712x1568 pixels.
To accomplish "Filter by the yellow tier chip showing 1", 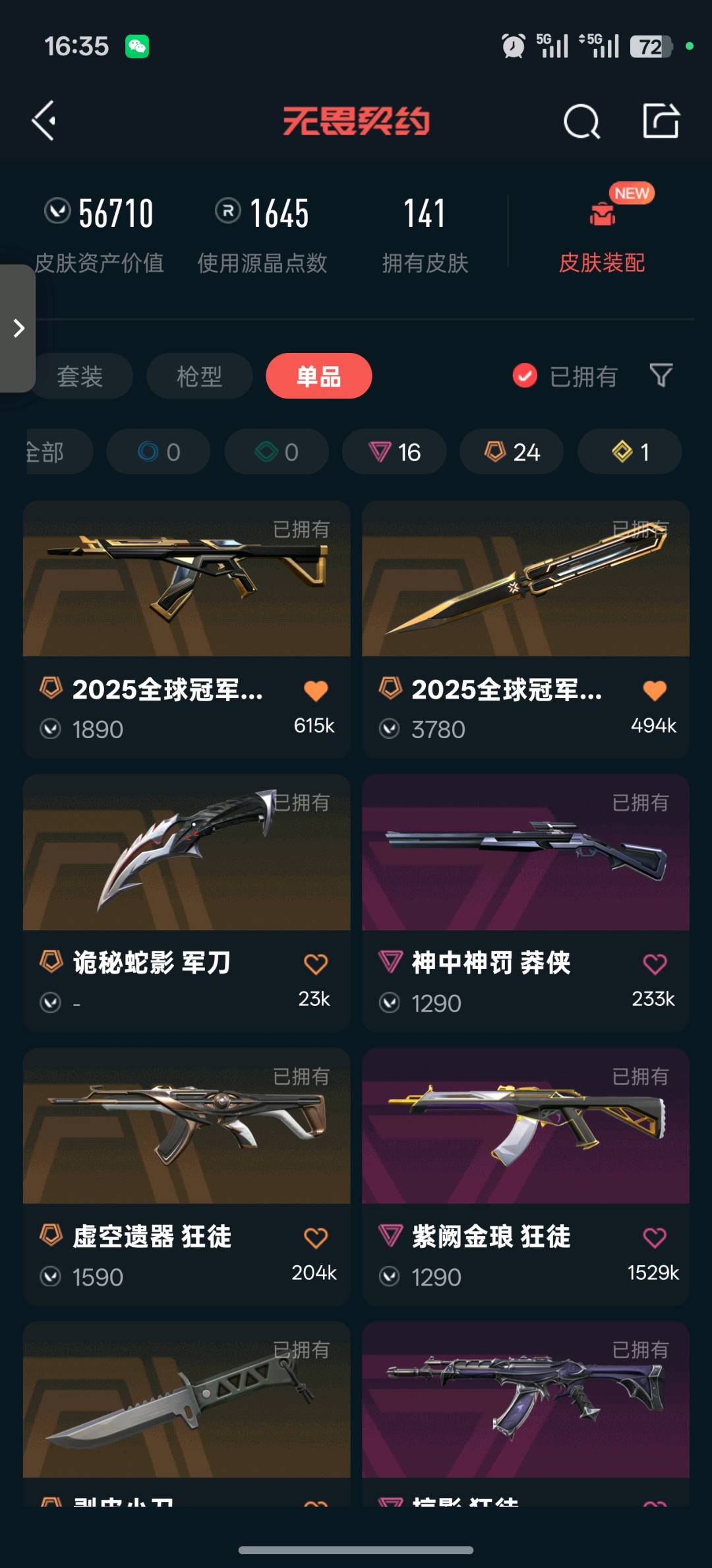I will coord(630,453).
